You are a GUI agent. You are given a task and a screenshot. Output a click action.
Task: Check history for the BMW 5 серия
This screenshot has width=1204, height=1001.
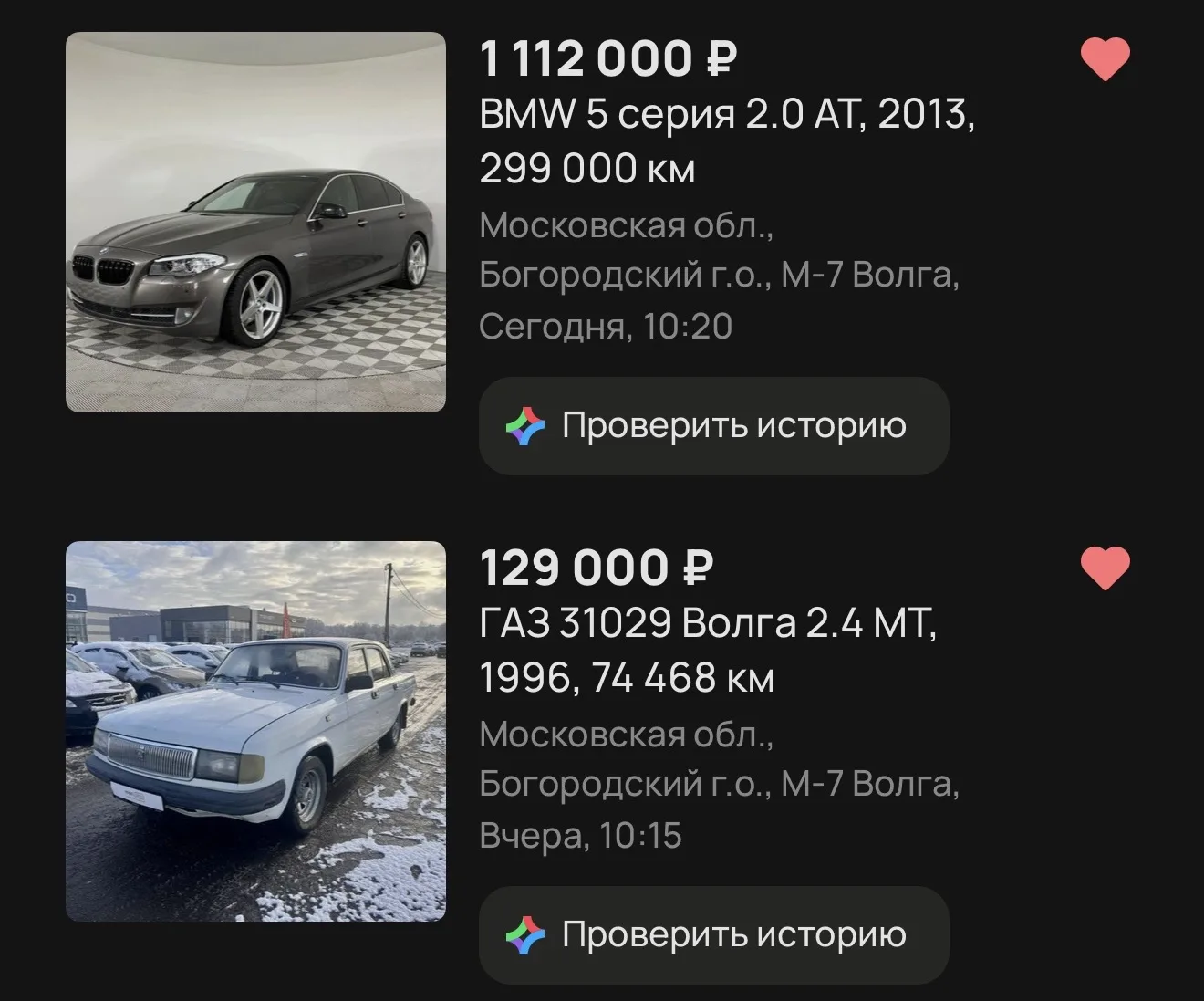click(x=713, y=426)
